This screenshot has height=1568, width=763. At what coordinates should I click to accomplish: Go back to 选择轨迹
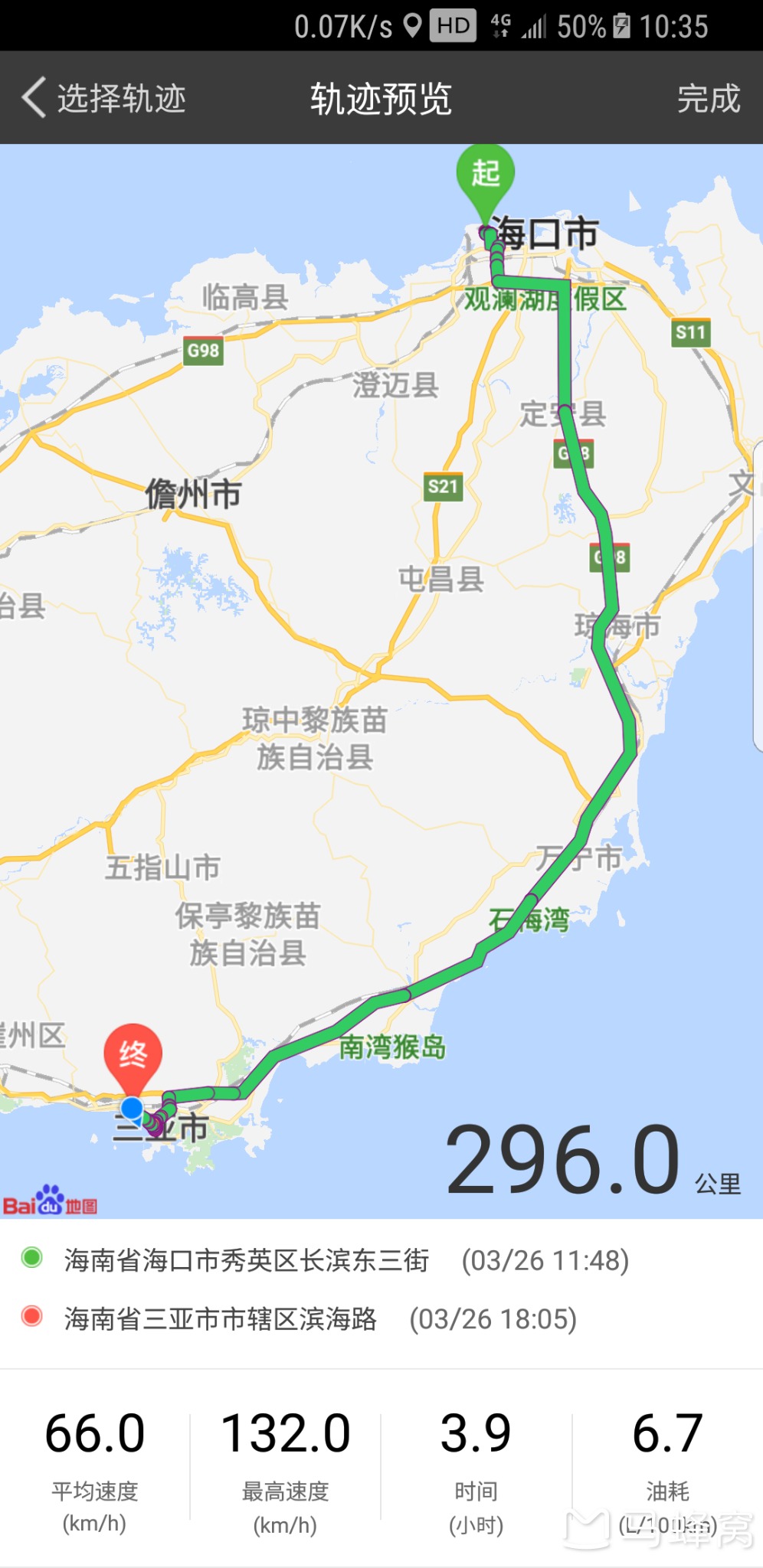pyautogui.click(x=103, y=99)
